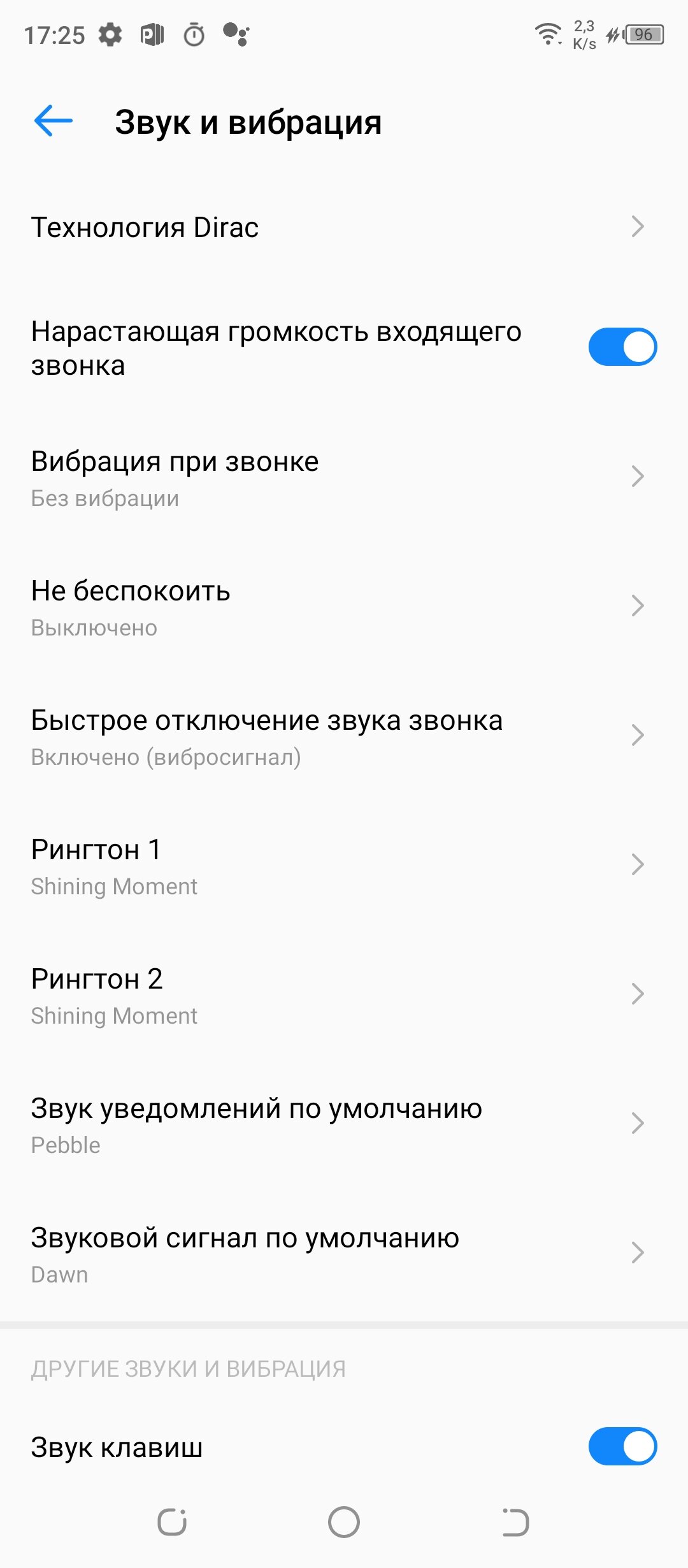Screen dimensions: 688x1568
Task: Choose a sound for Рингтон 1
Action: tap(344, 866)
